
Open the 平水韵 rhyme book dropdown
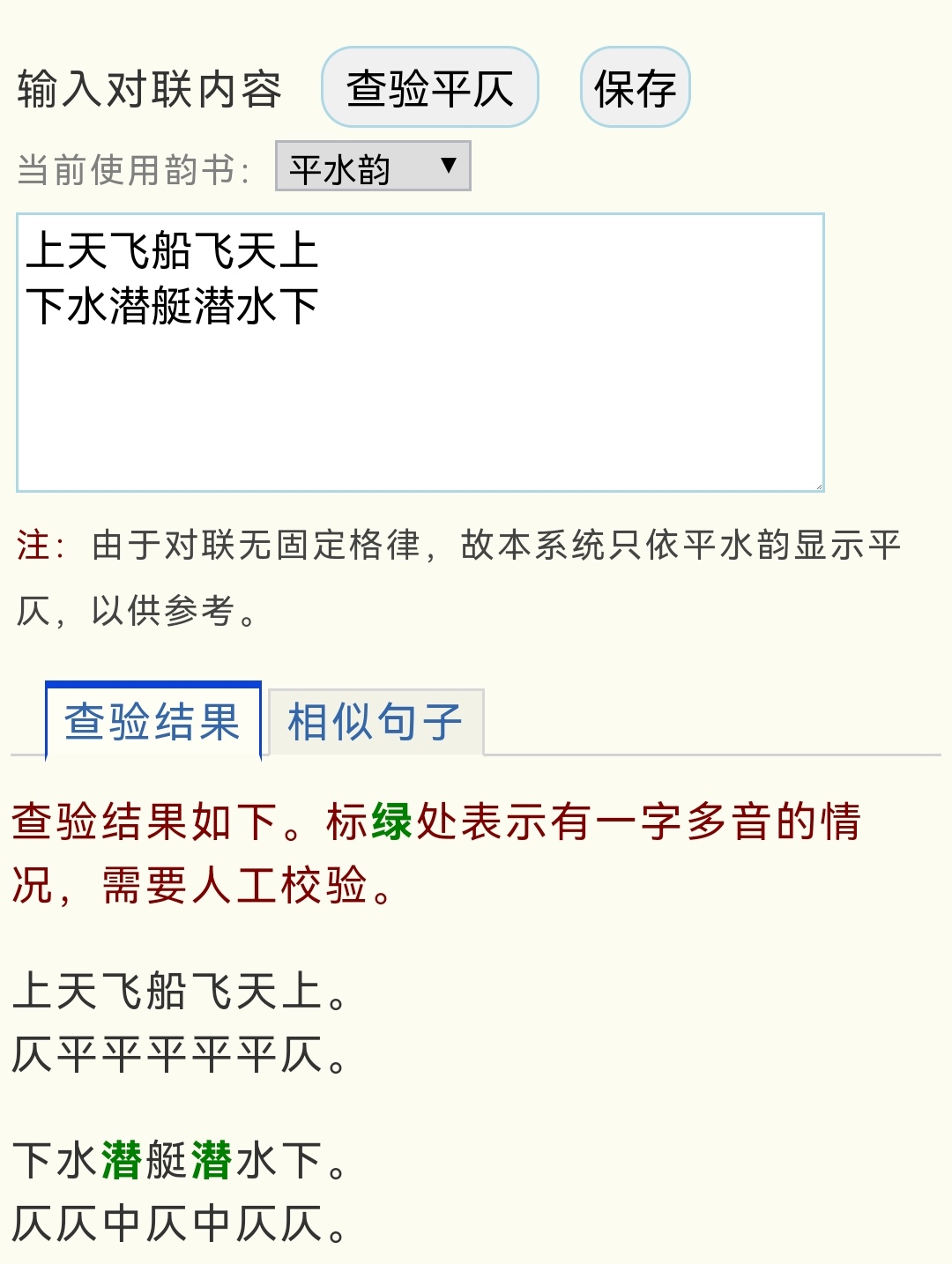pyautogui.click(x=373, y=167)
